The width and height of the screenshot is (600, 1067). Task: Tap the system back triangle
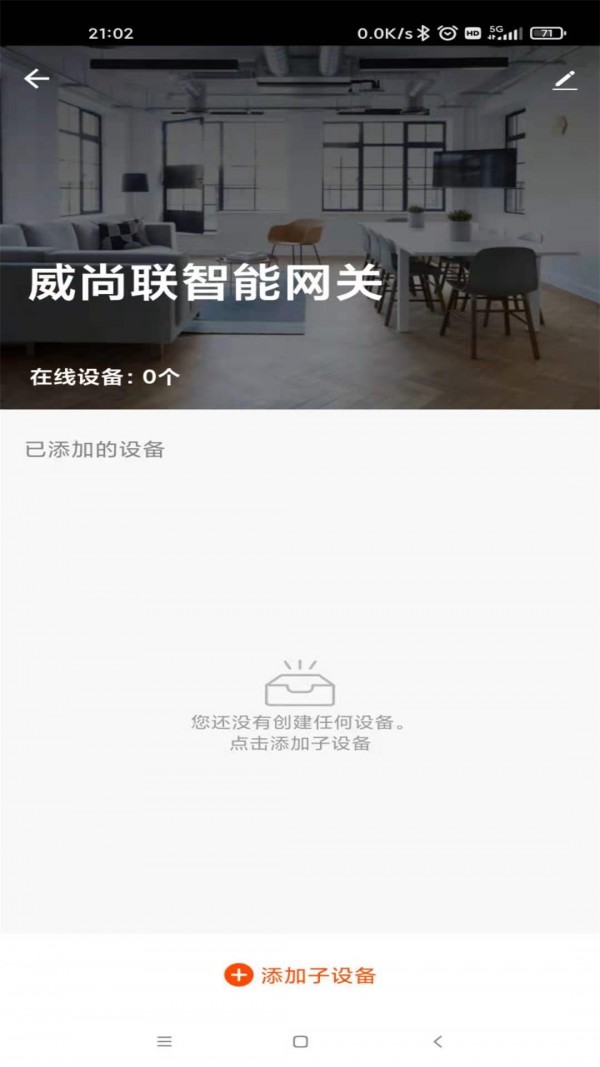(x=437, y=1041)
